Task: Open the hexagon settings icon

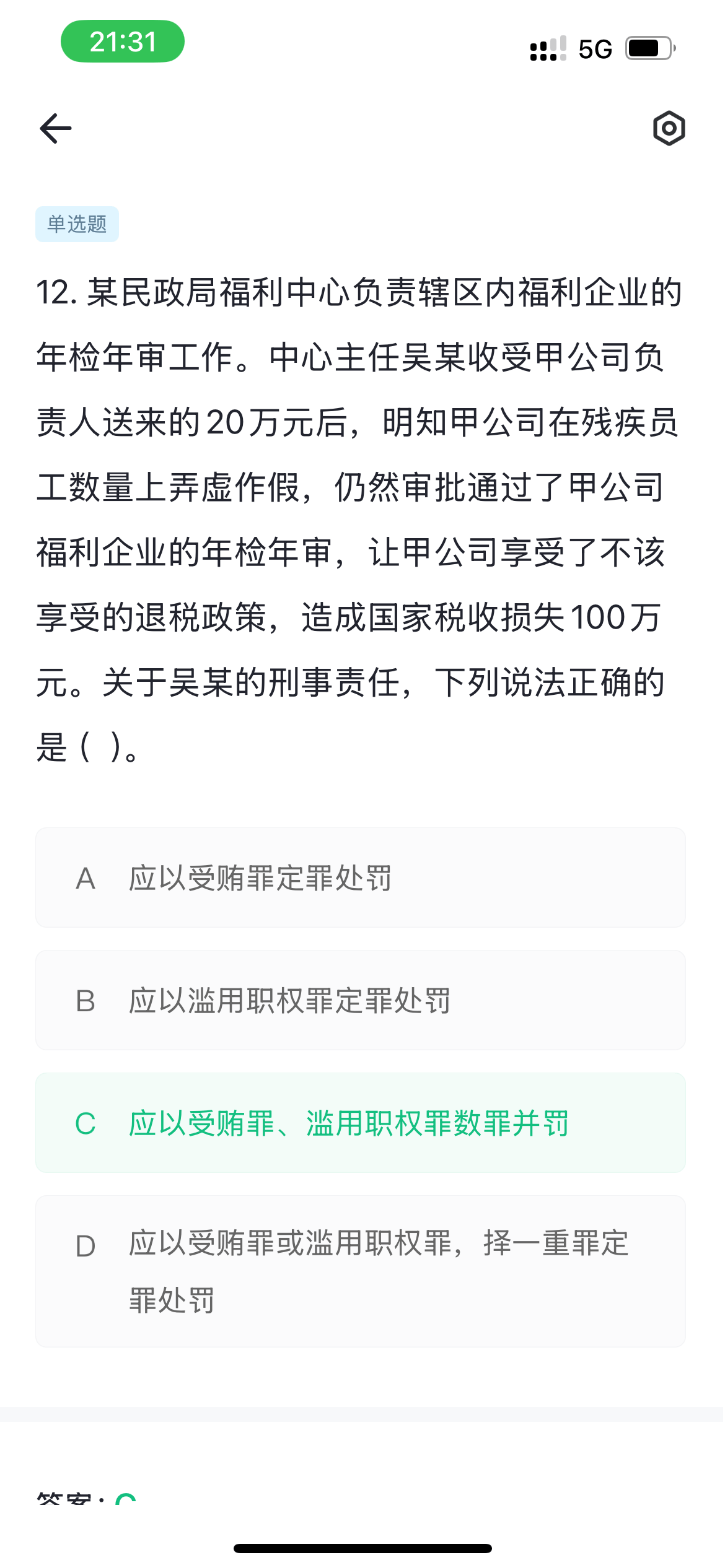Action: (x=669, y=128)
